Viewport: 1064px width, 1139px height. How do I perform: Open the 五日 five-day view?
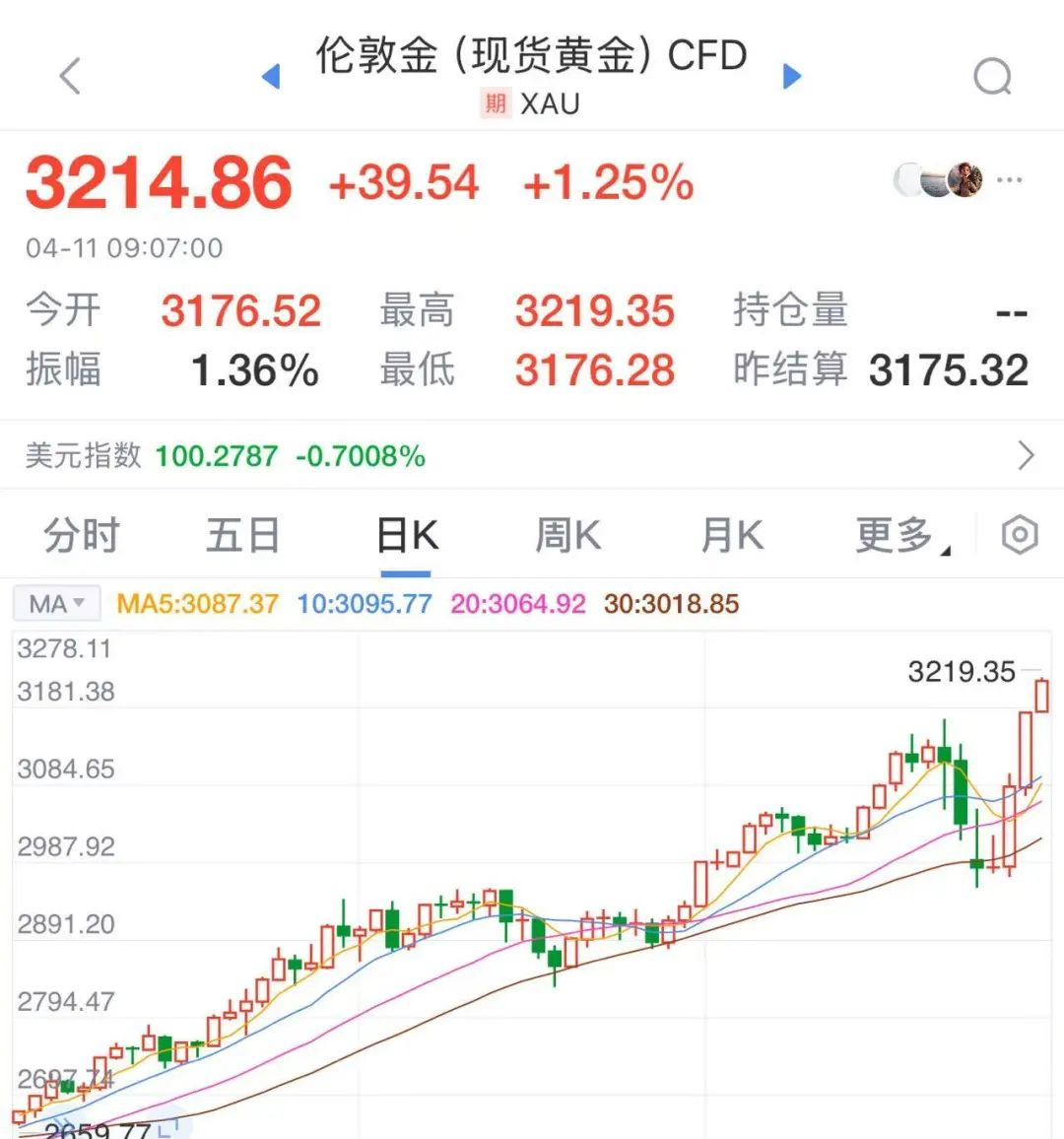242,534
